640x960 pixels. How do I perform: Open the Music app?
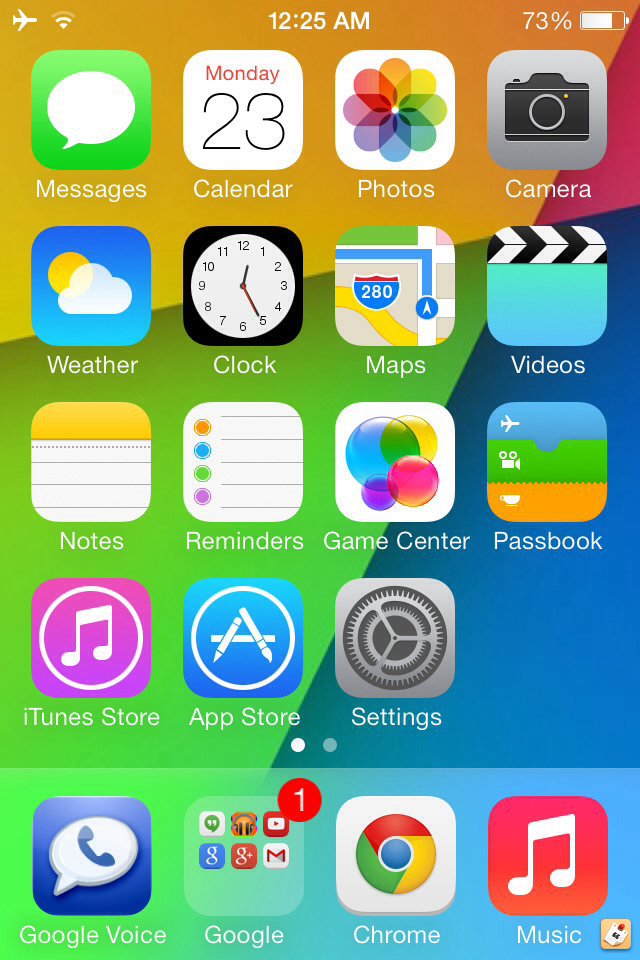[548, 856]
